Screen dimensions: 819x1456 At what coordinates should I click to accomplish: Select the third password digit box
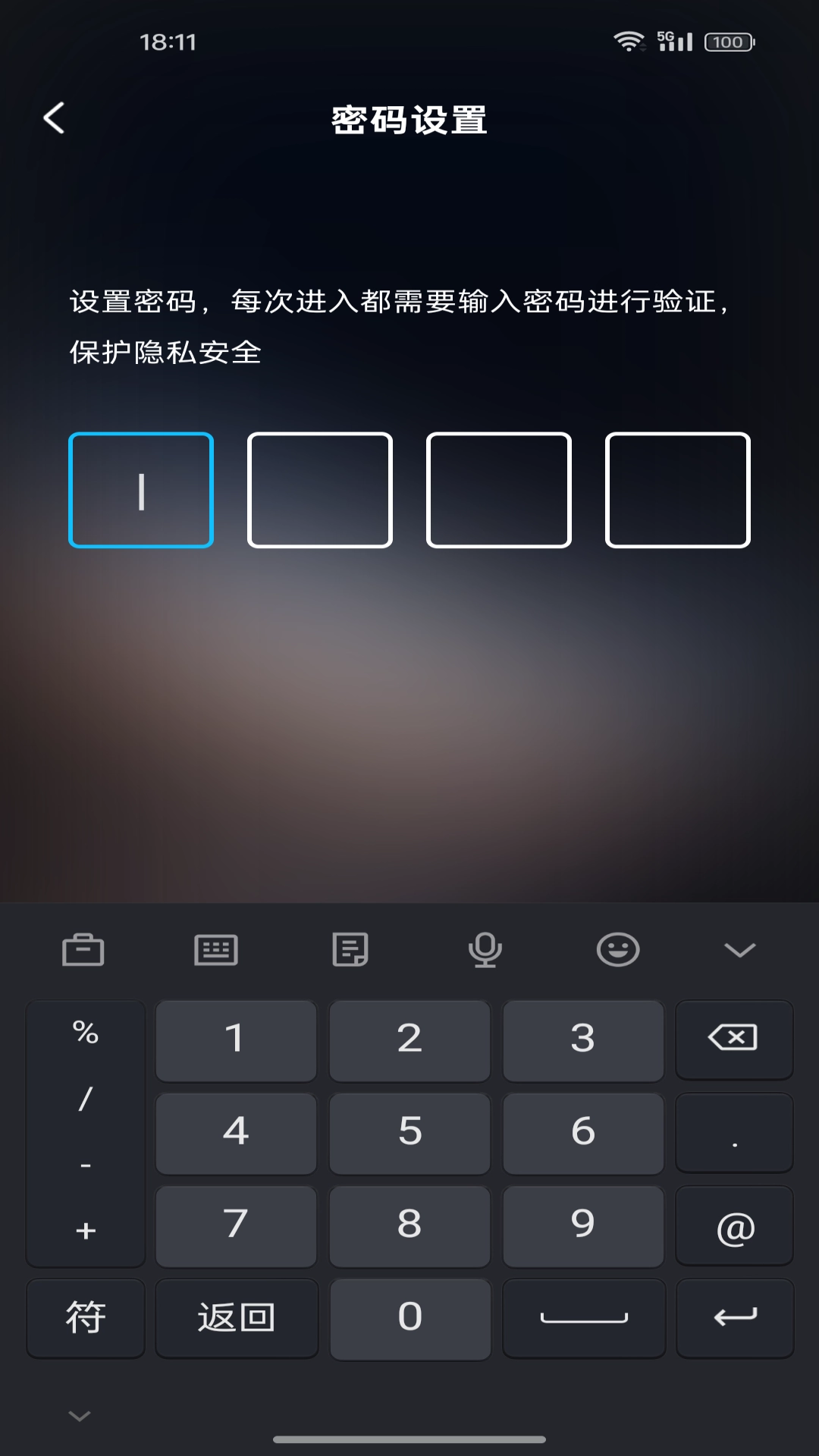coord(498,490)
